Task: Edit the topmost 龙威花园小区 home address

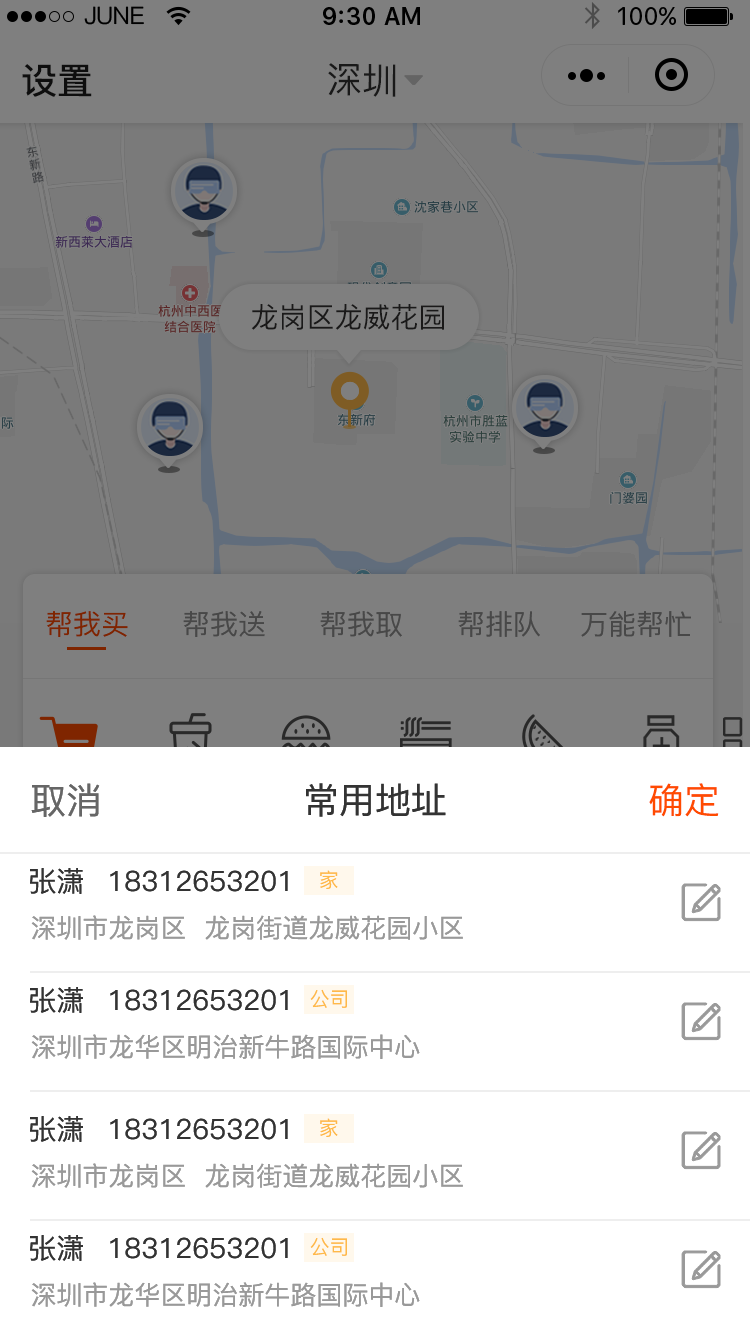Action: 701,902
